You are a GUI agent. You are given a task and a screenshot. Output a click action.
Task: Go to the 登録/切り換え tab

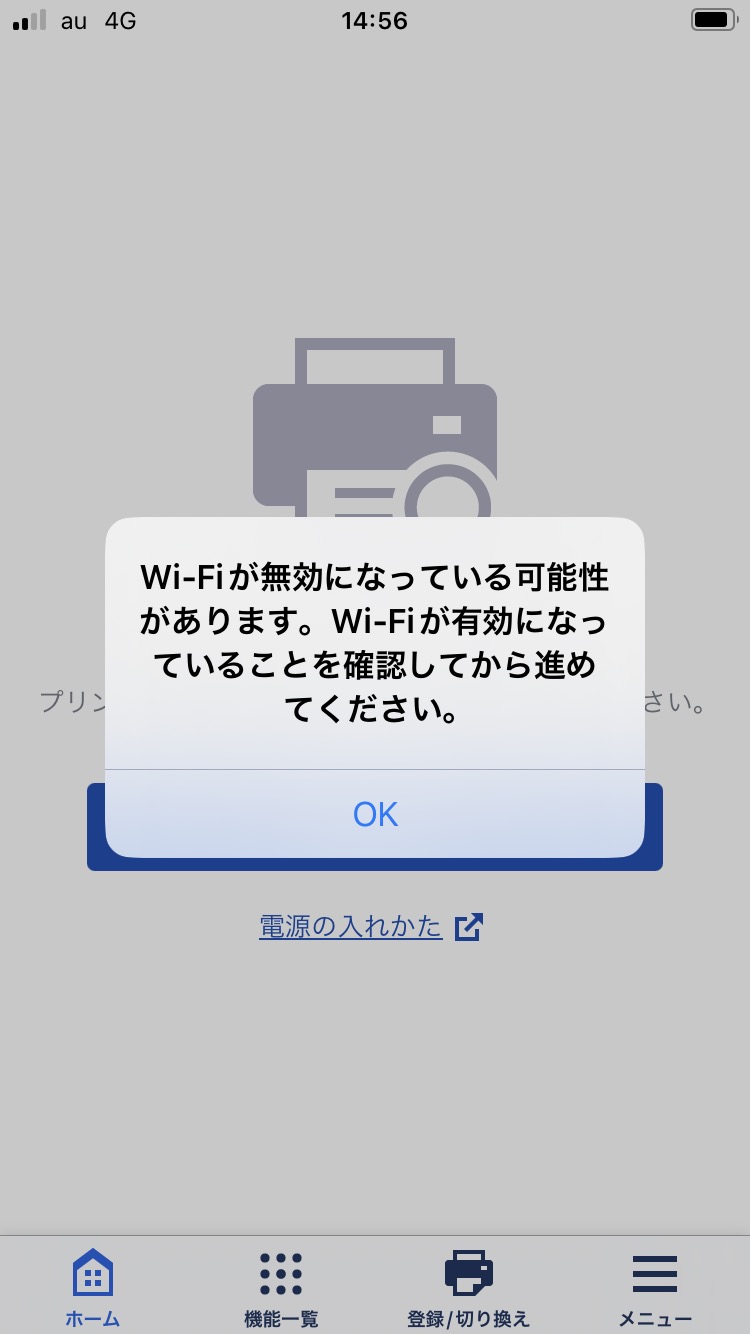[468, 1287]
